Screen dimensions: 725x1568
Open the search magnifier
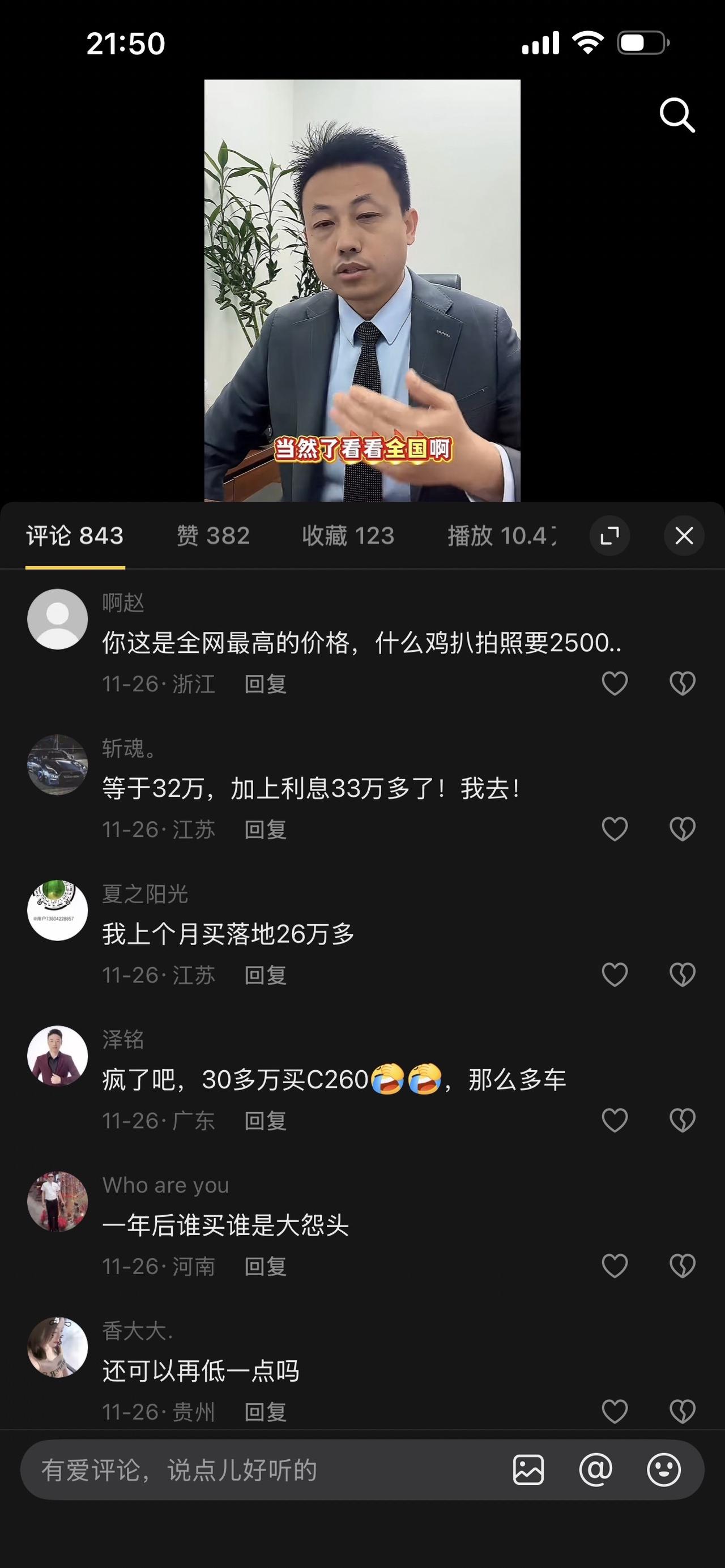(678, 116)
